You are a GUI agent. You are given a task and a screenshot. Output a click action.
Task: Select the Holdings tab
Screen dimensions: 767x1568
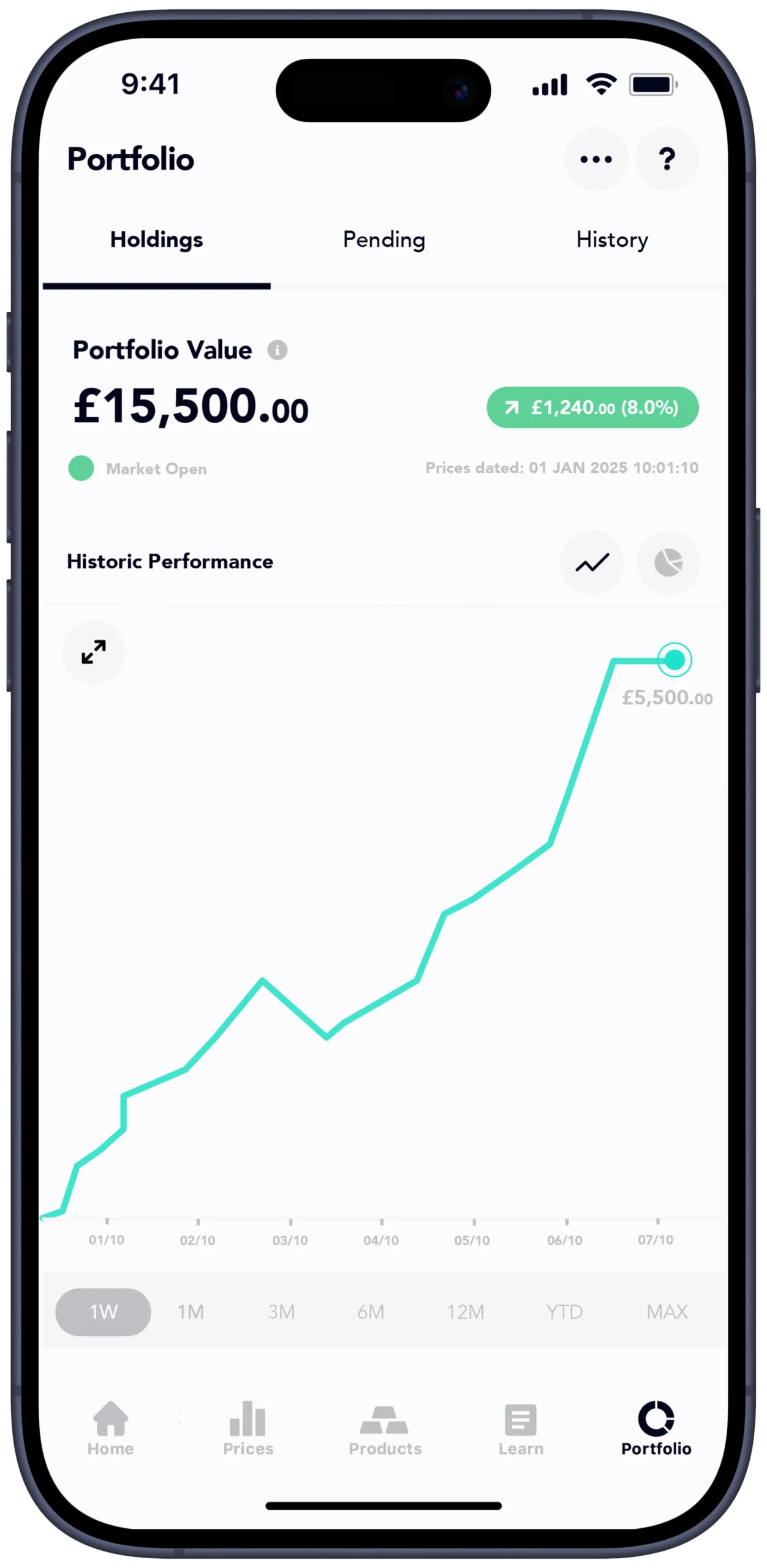pyautogui.click(x=156, y=239)
